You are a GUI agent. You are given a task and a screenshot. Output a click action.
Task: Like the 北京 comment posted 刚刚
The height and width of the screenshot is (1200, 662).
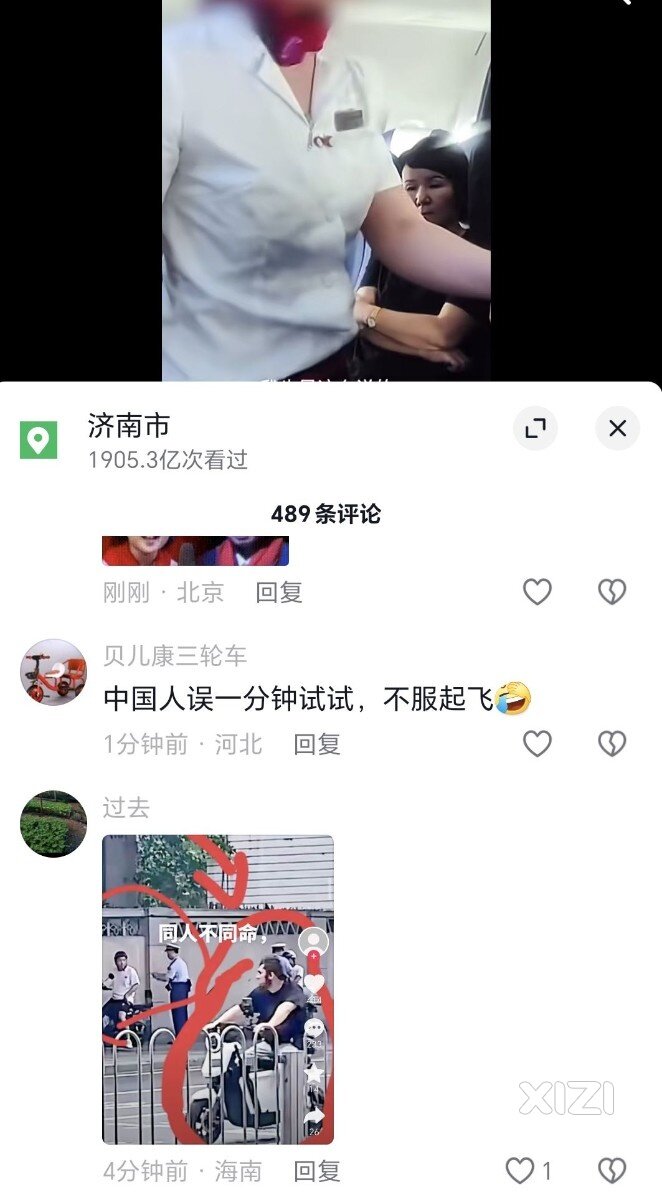[537, 591]
